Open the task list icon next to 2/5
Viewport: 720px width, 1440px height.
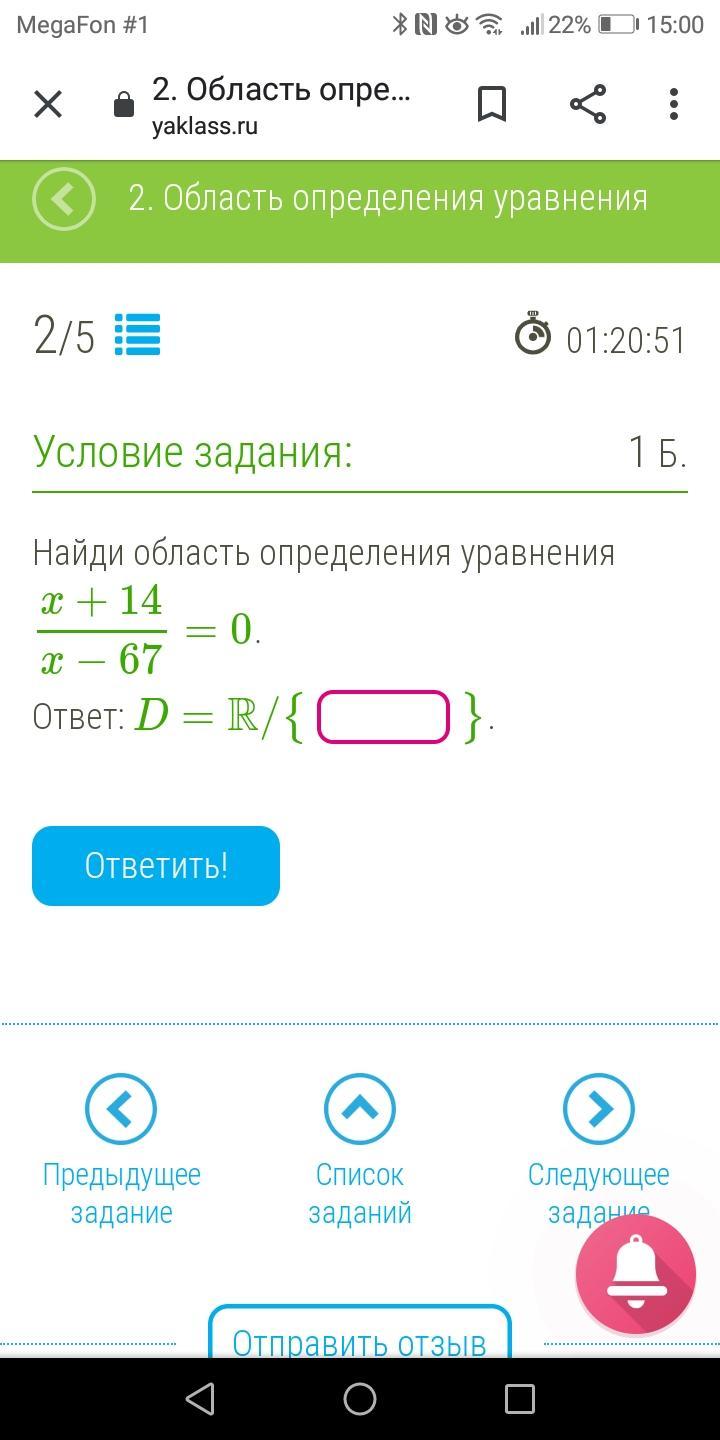pyautogui.click(x=137, y=336)
